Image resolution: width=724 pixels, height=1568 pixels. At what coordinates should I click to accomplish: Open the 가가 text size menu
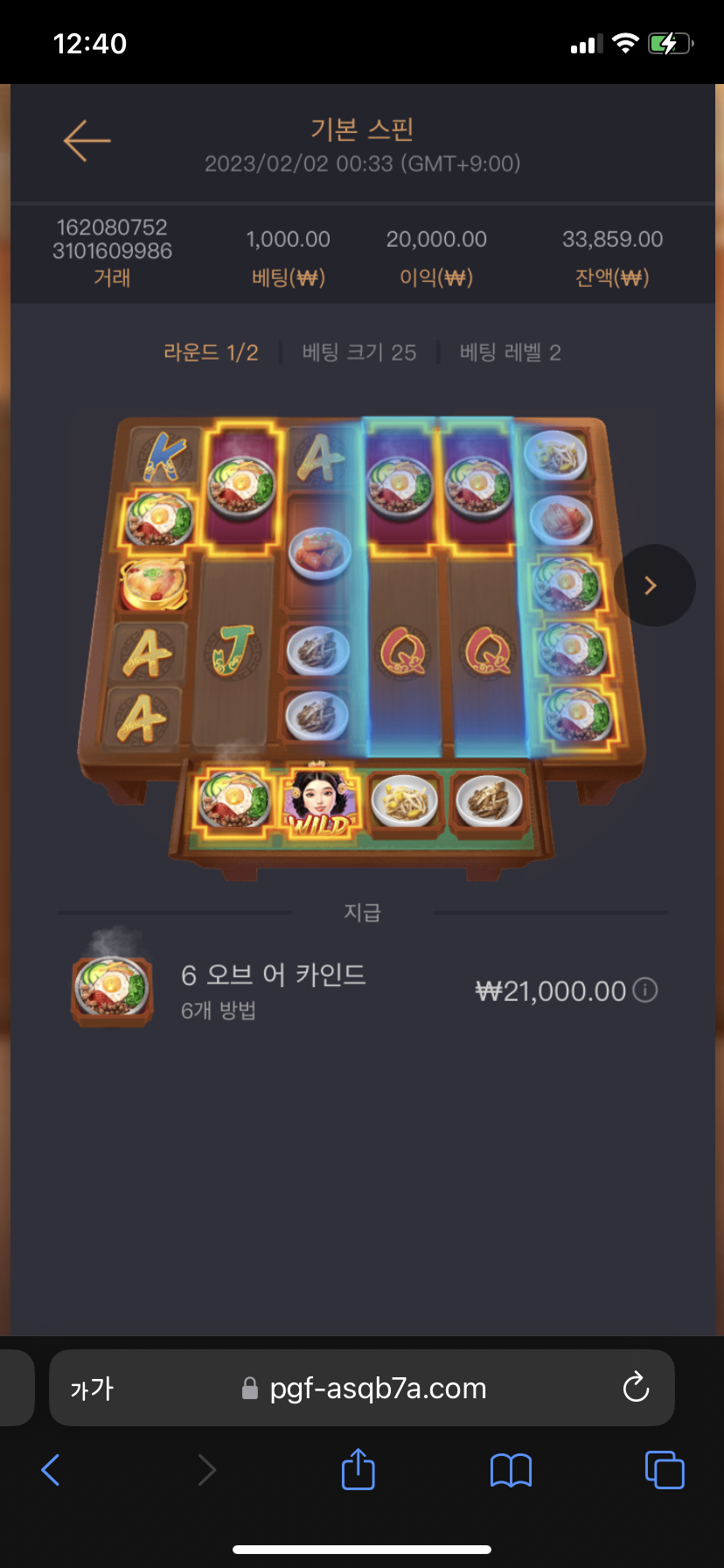coord(92,1389)
